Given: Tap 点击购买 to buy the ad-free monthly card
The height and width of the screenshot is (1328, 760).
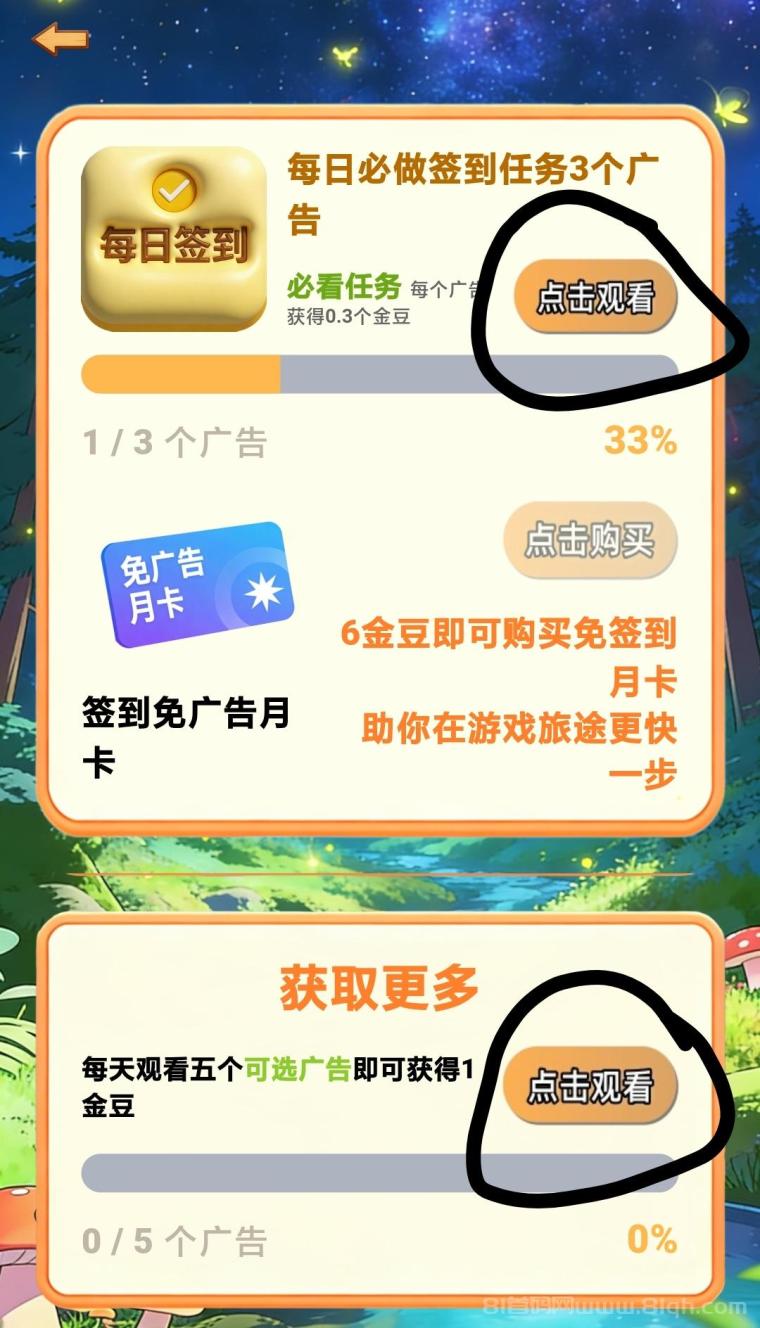Looking at the screenshot, I should [x=590, y=540].
